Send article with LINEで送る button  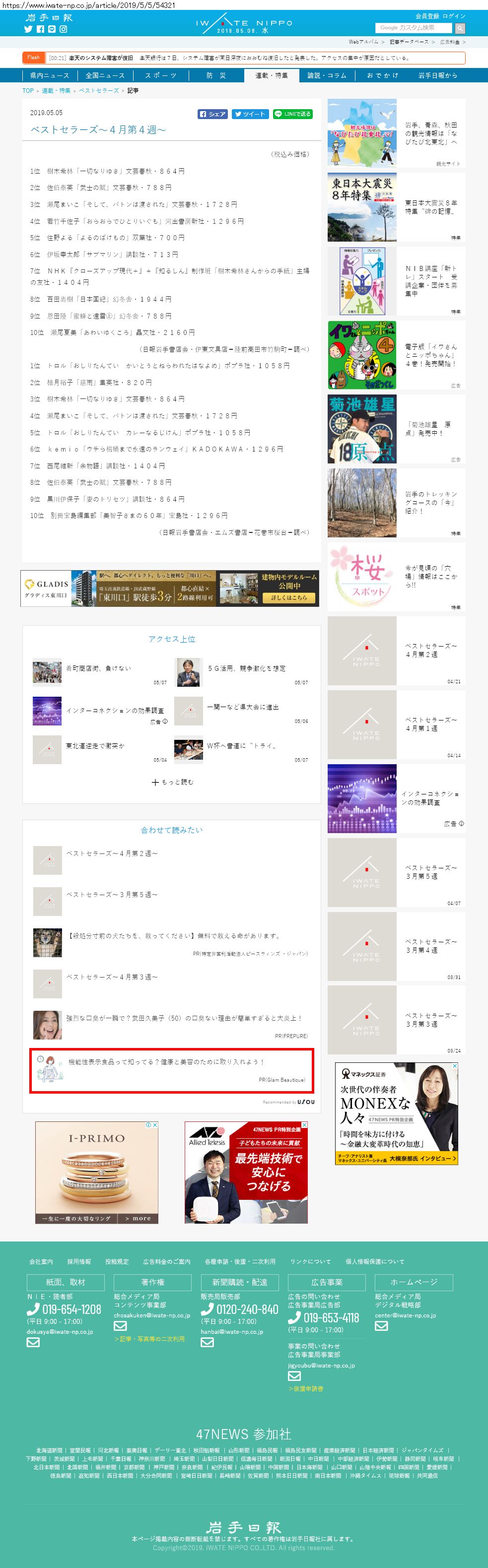point(292,114)
